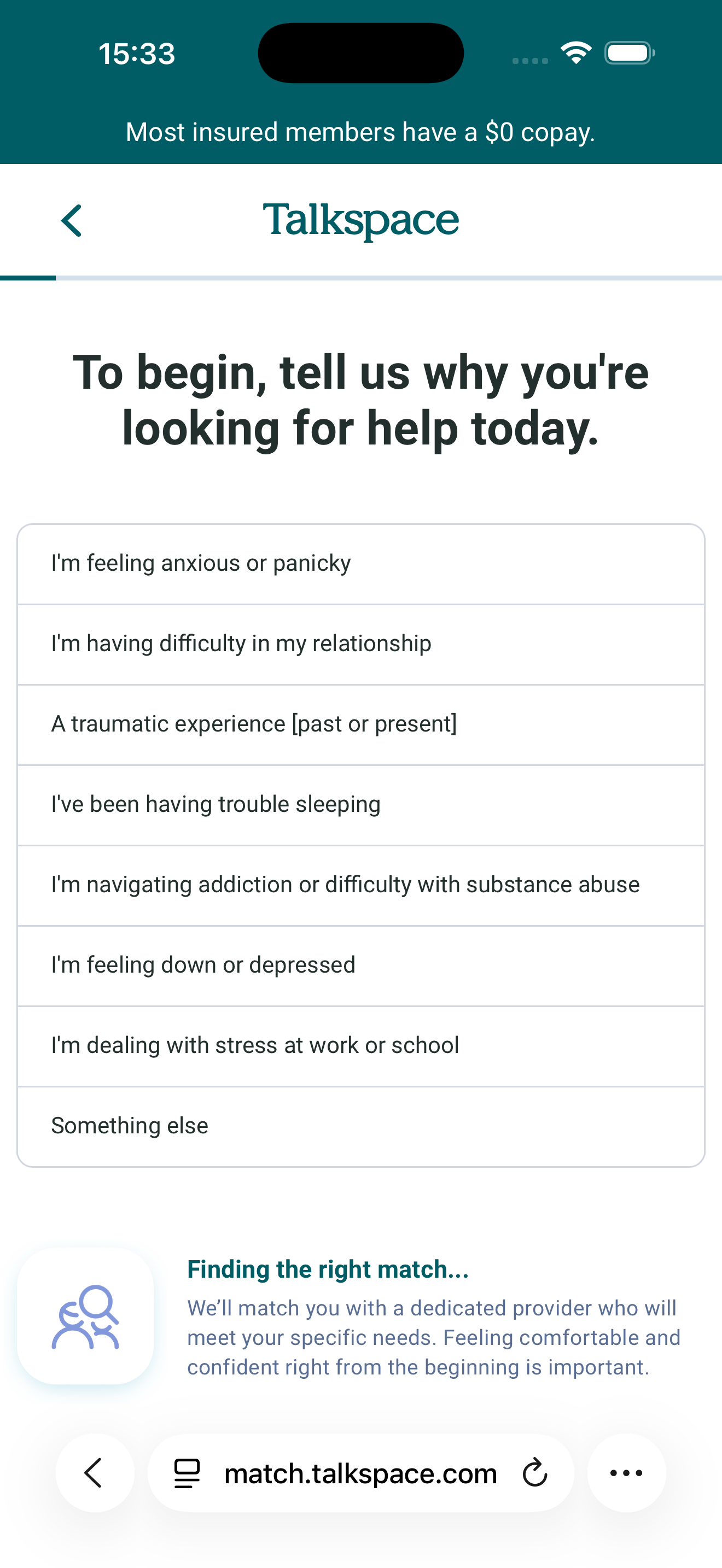
Task: Select "I've been having trouble sleeping"
Action: [360, 805]
